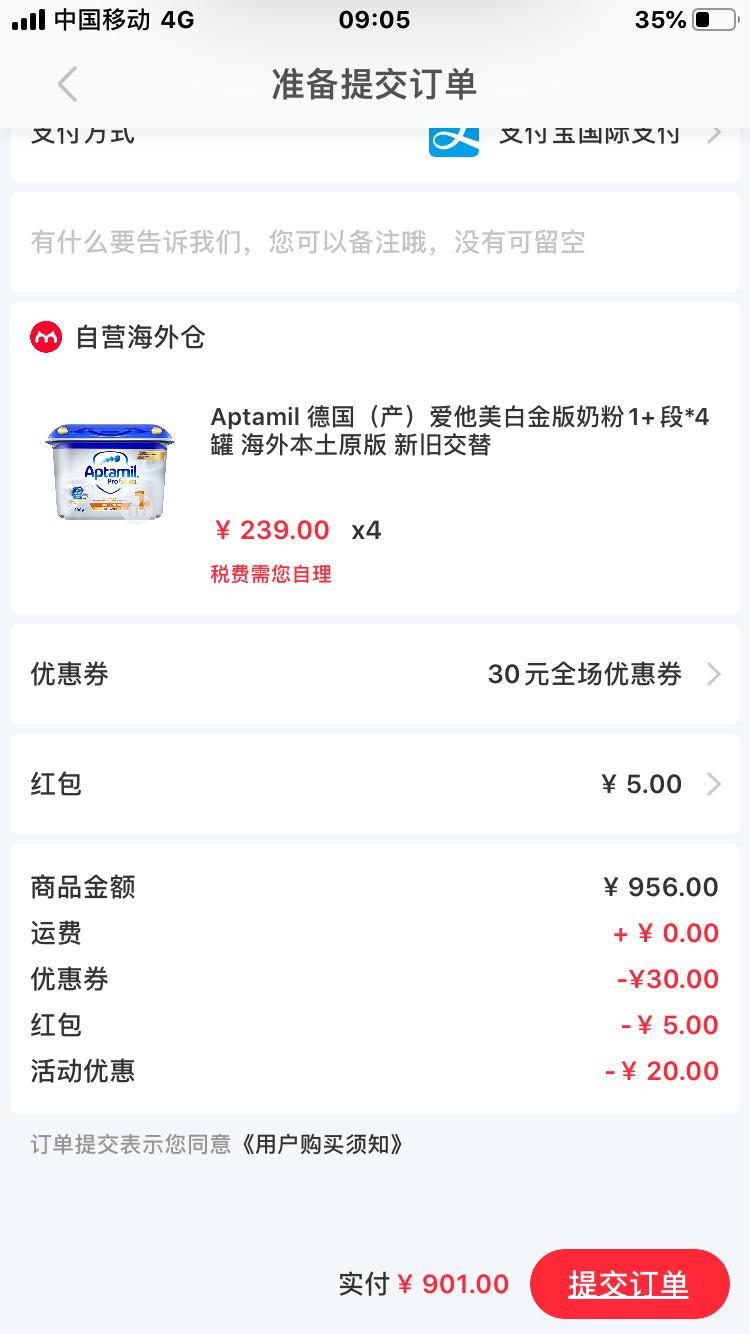750x1334 pixels.
Task: Click the 准备提交订单 page title
Action: coord(375,84)
